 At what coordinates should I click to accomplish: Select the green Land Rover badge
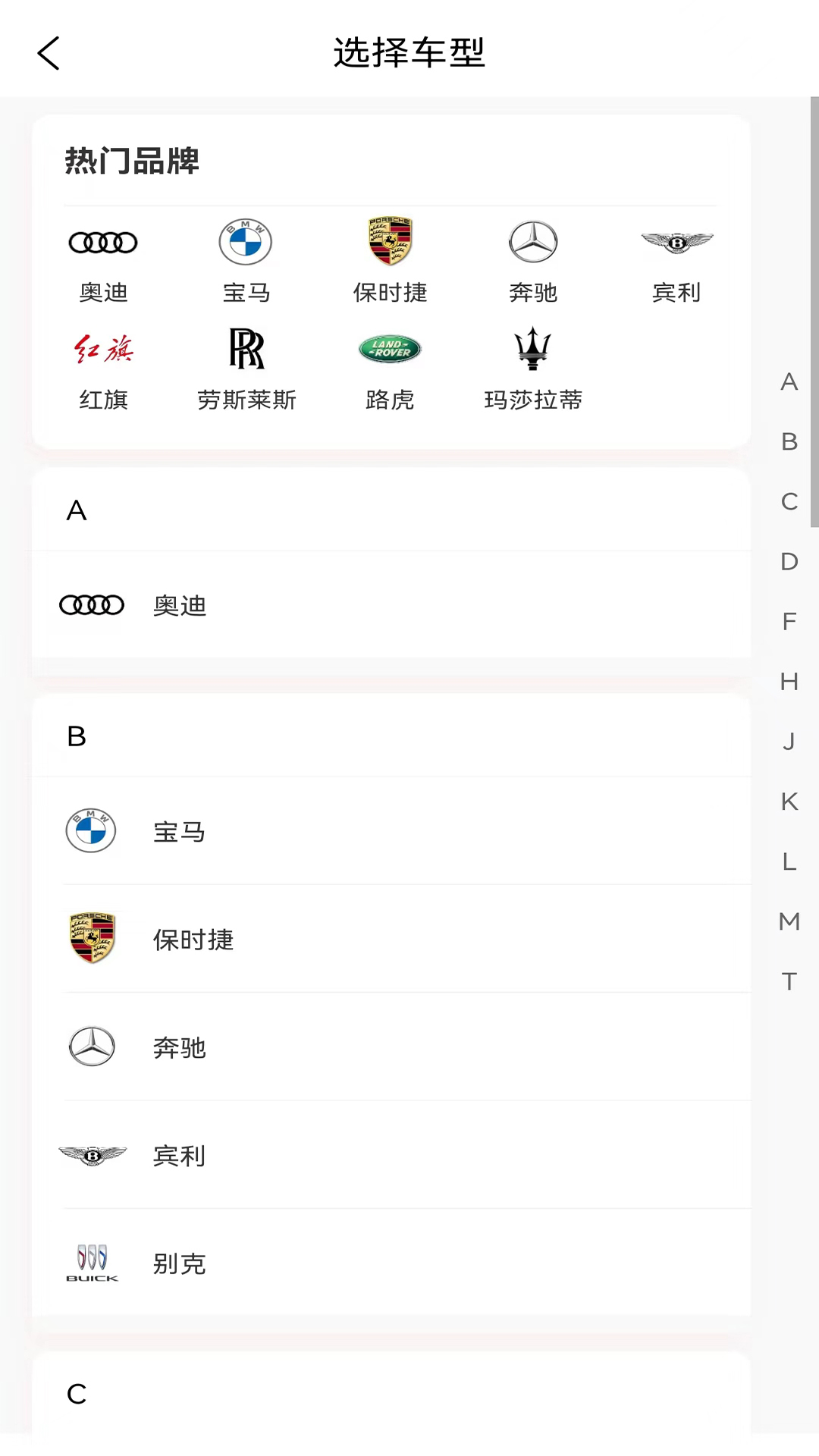coord(390,349)
